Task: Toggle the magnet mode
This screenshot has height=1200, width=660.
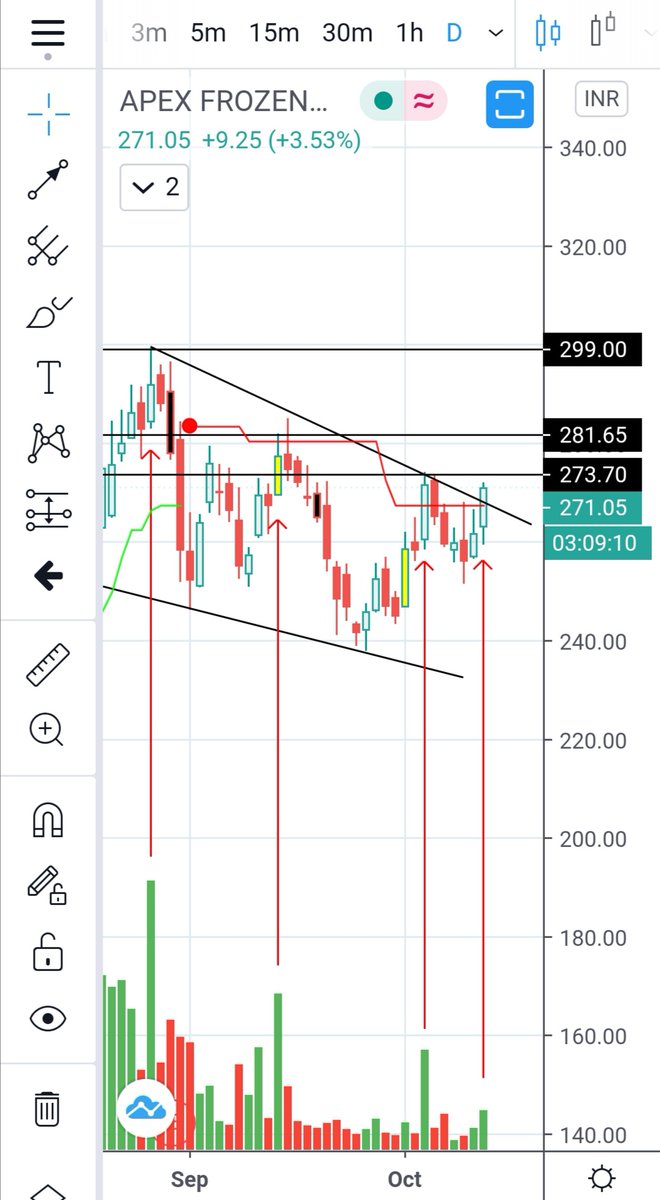Action: click(48, 821)
